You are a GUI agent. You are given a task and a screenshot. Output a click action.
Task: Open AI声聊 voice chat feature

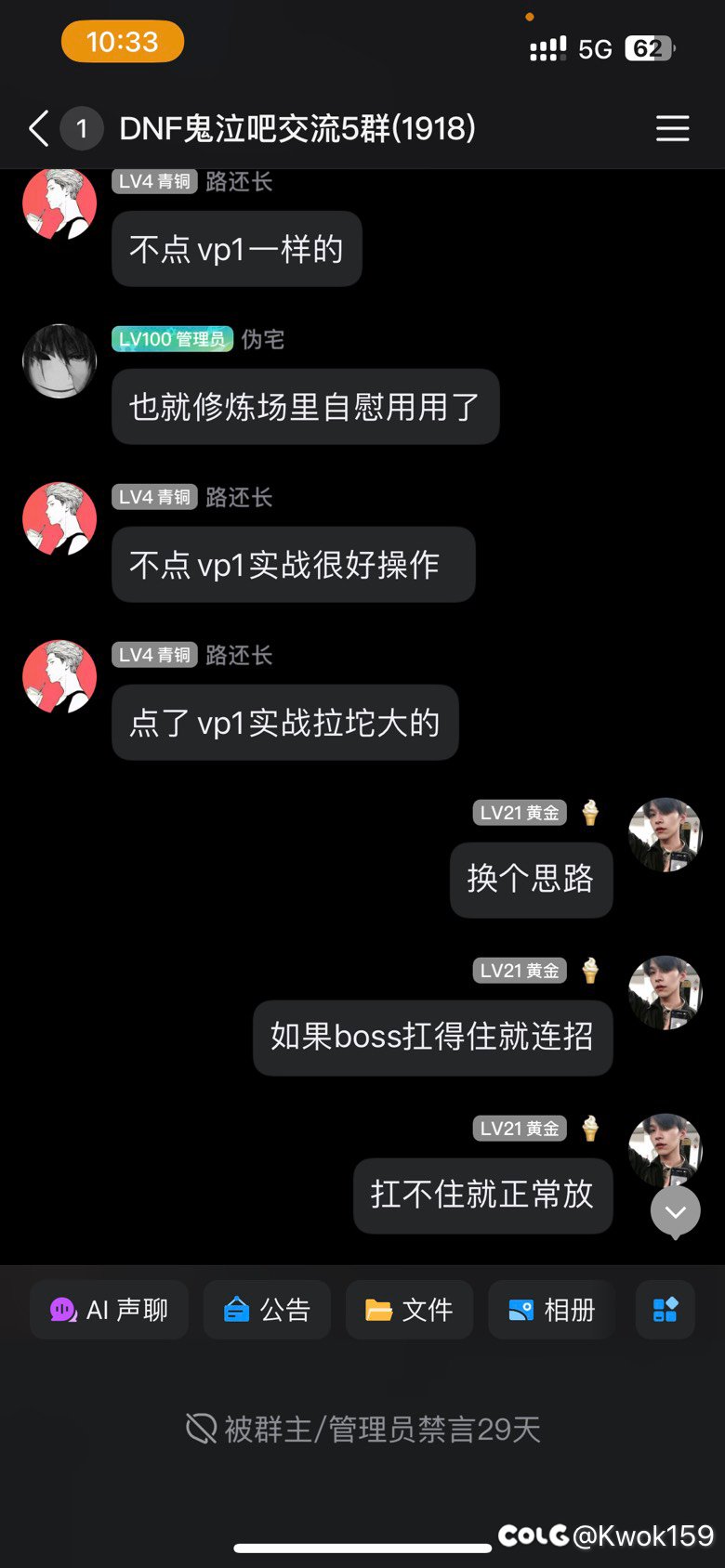[x=109, y=1310]
